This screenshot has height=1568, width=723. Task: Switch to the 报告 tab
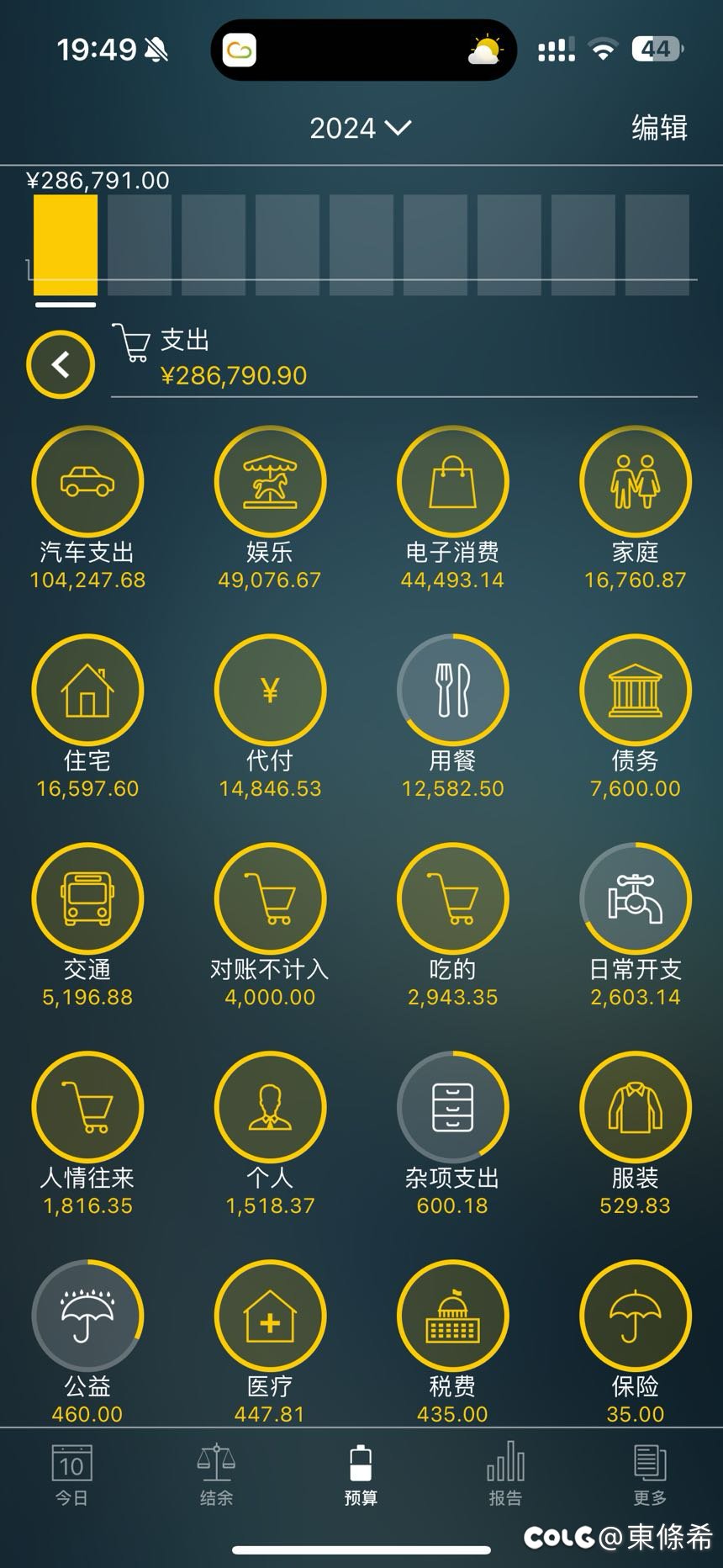tap(505, 1475)
